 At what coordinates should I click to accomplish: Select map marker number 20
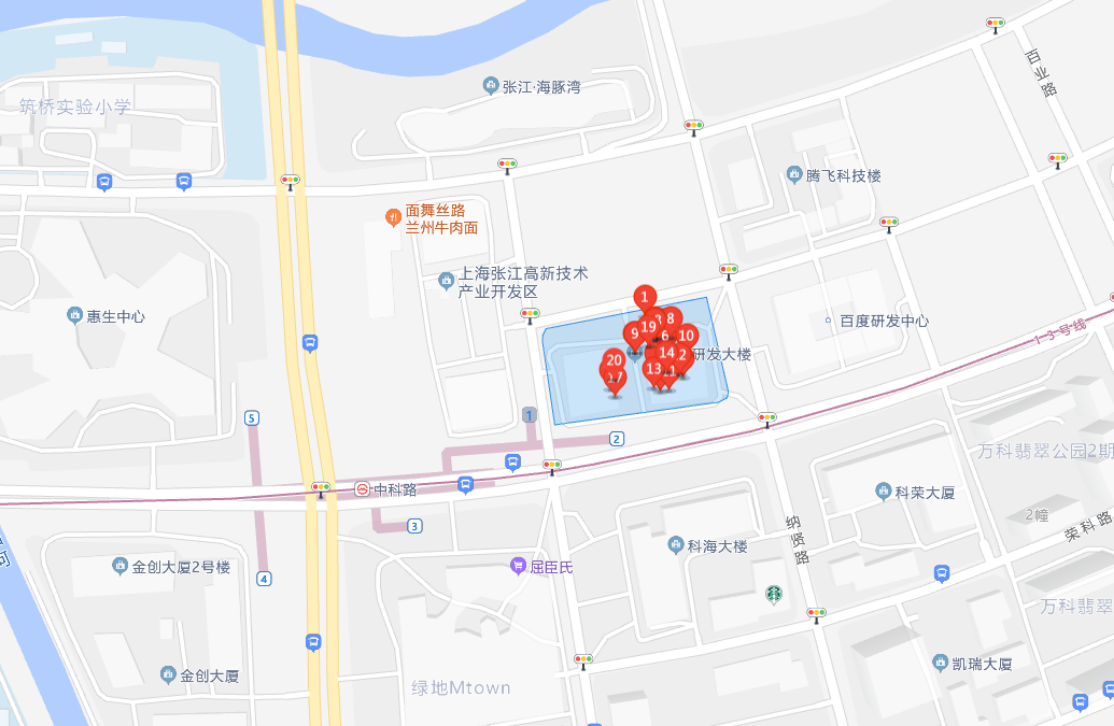614,360
